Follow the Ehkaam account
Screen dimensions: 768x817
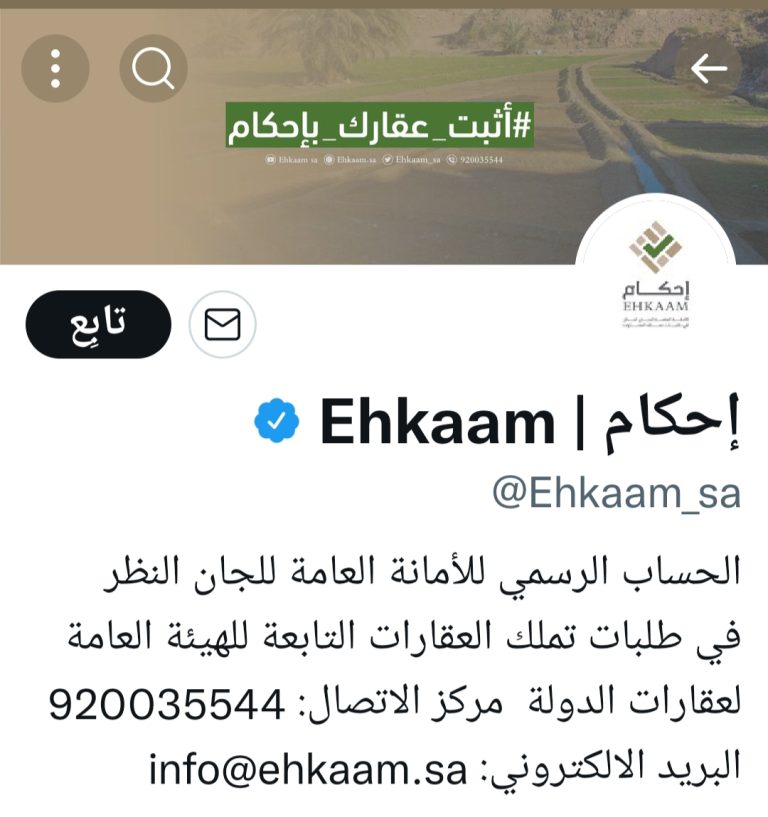98,324
